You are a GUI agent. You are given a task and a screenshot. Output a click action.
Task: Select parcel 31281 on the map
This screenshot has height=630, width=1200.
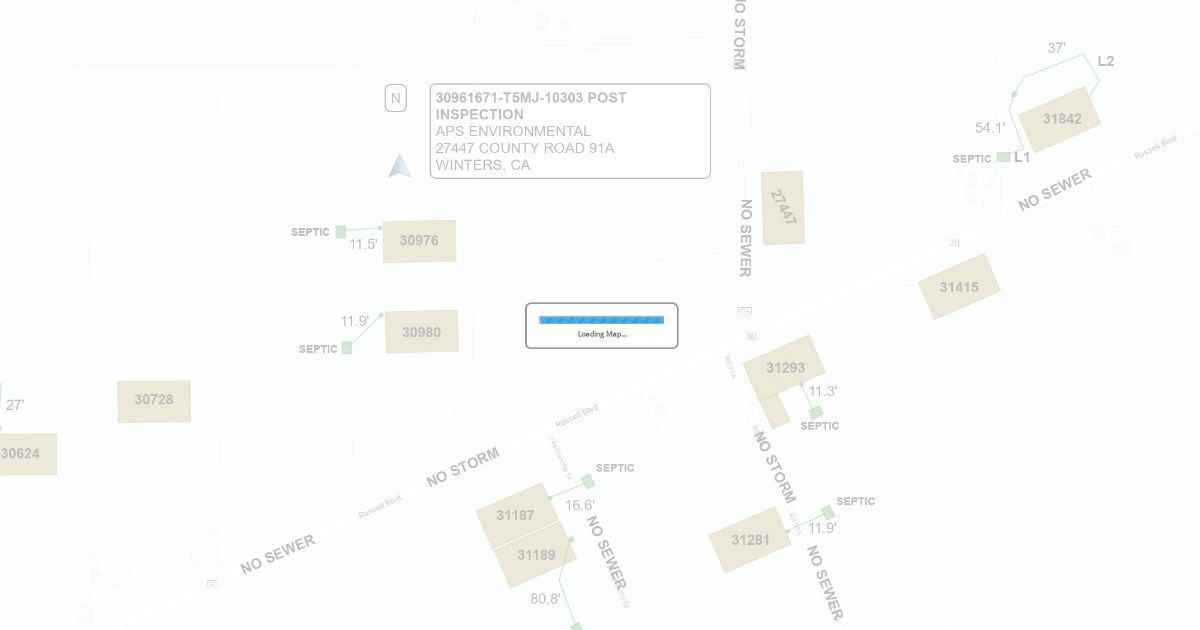pos(751,541)
